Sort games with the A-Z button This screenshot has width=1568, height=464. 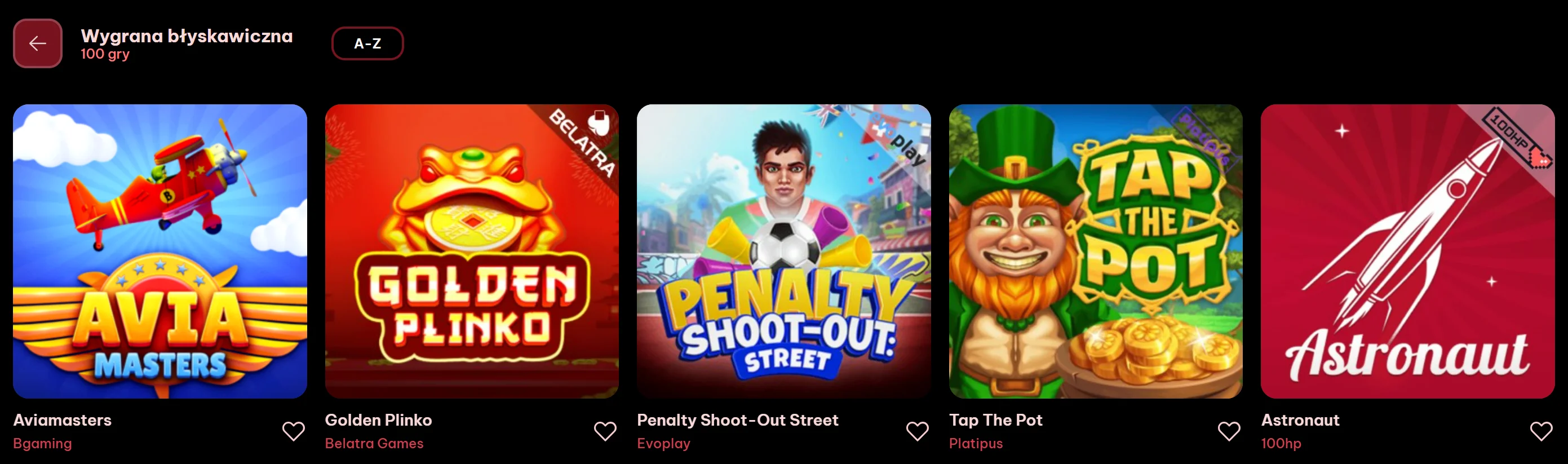(367, 43)
